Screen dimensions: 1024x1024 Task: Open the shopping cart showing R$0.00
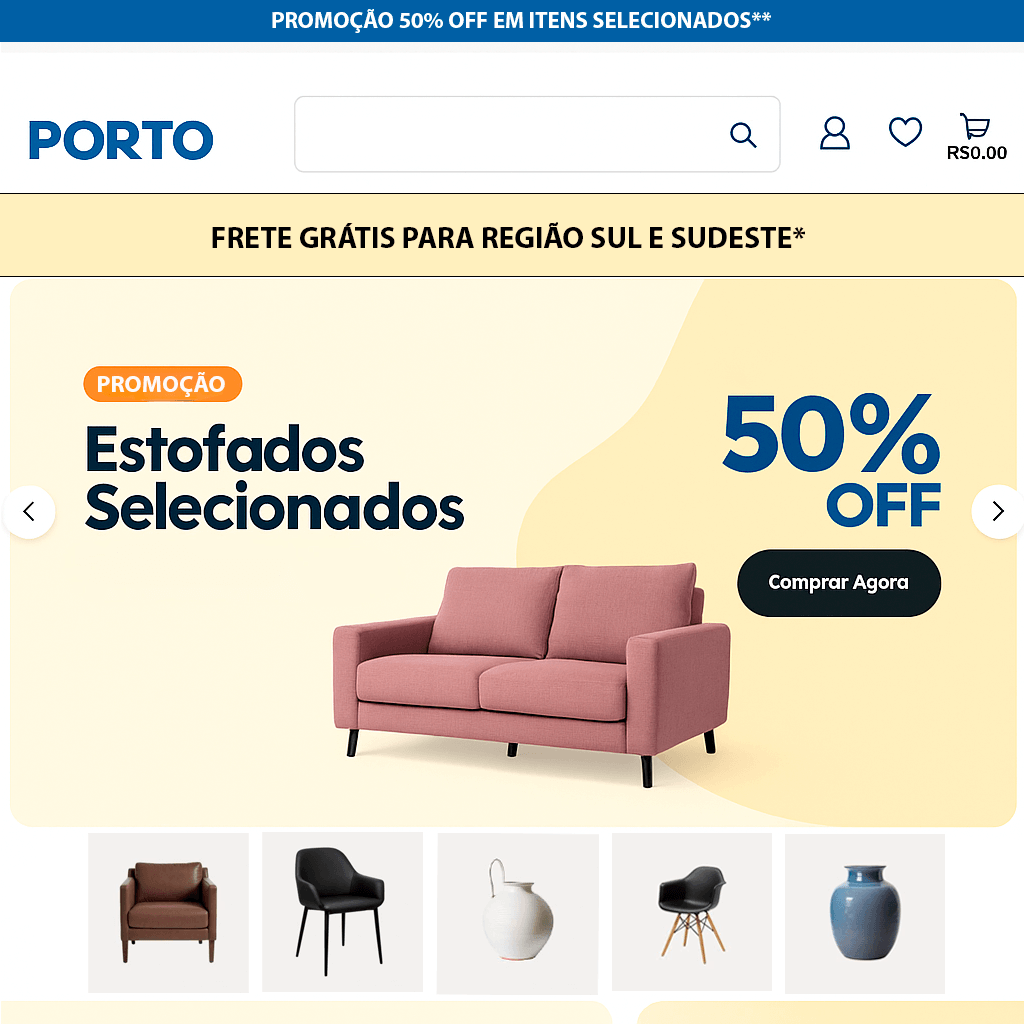click(976, 137)
